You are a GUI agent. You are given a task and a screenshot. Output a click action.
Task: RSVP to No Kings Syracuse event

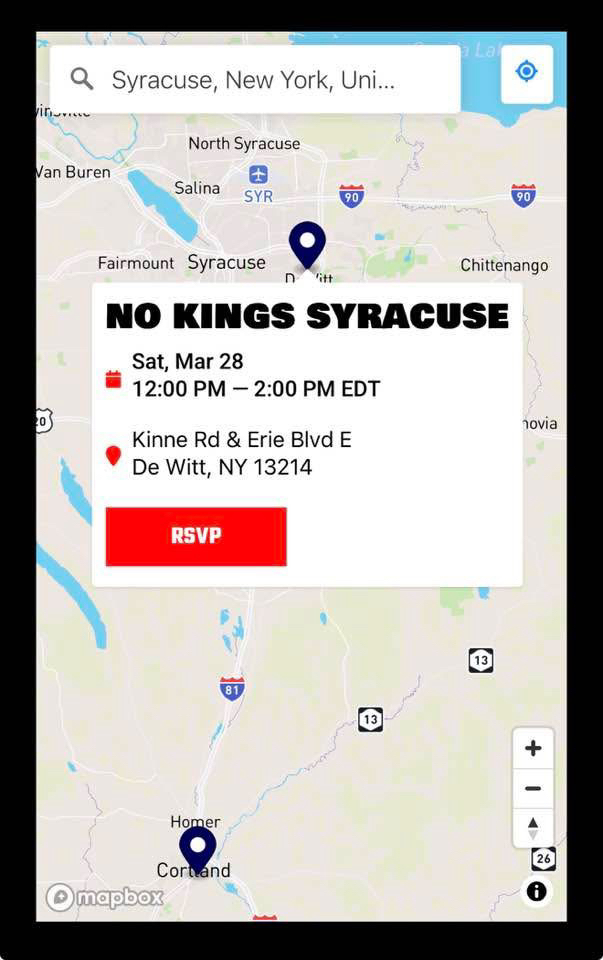pyautogui.click(x=196, y=536)
